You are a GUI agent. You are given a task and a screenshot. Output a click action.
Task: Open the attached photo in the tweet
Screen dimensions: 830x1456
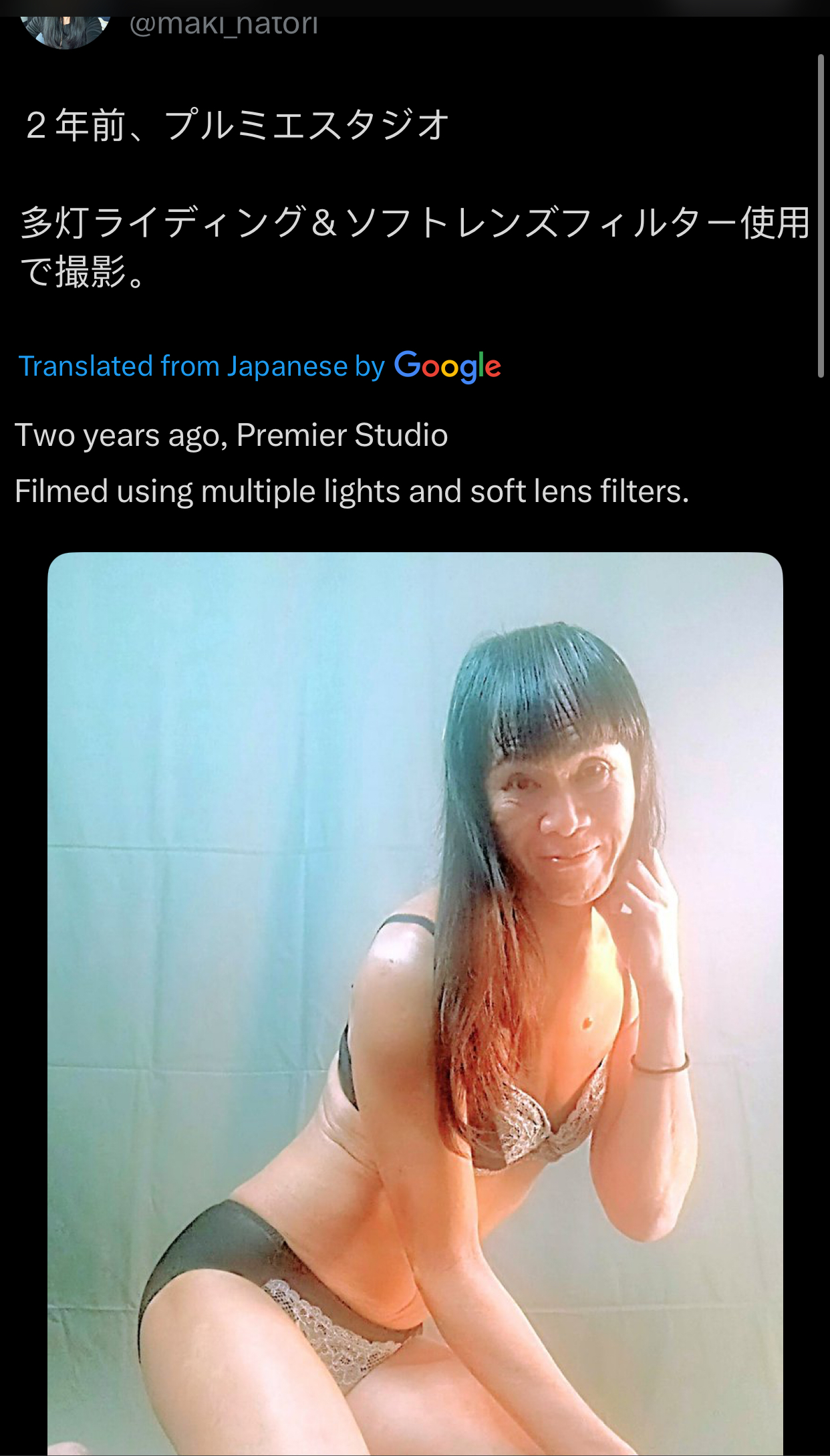415,1003
